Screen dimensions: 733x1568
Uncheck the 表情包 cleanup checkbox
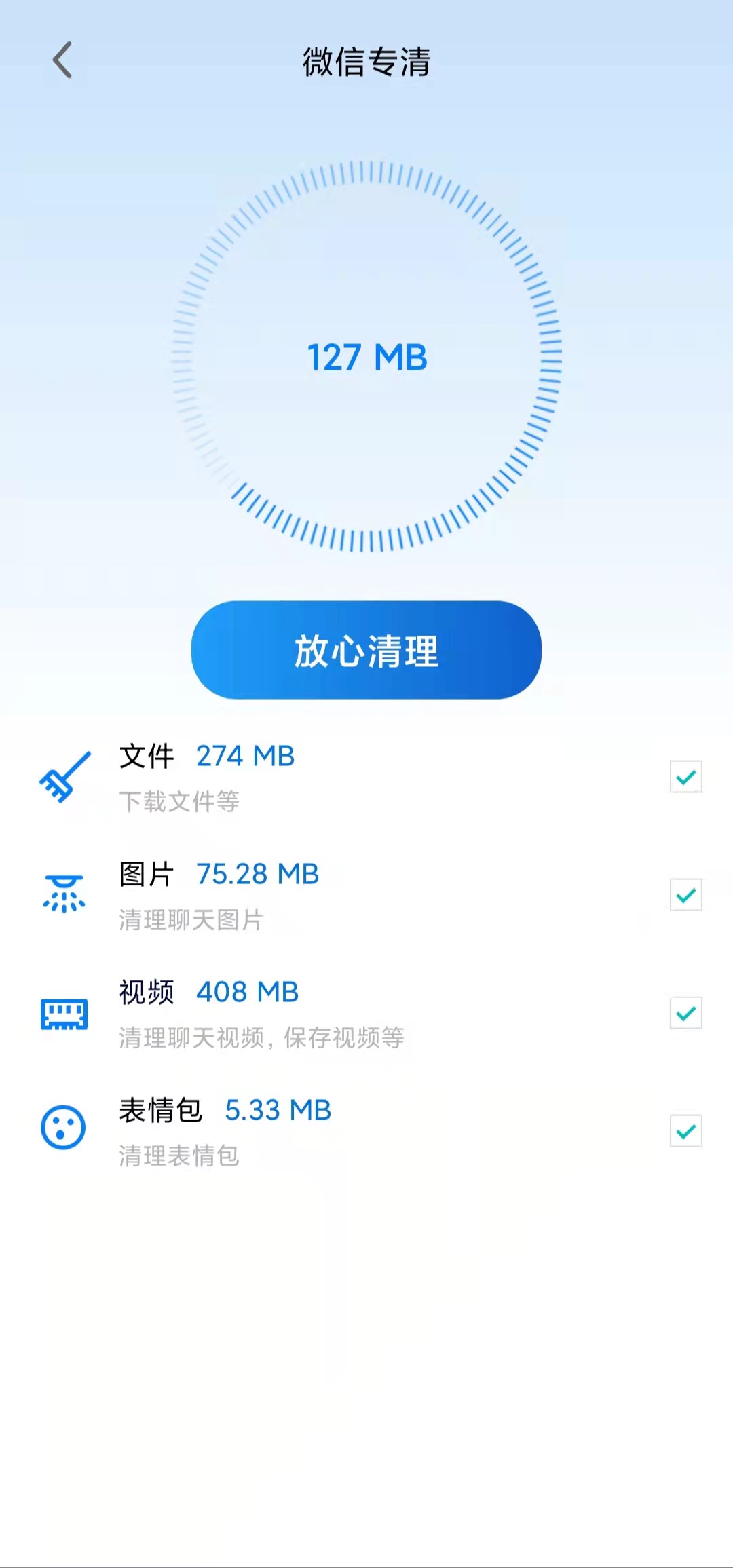pyautogui.click(x=685, y=1131)
